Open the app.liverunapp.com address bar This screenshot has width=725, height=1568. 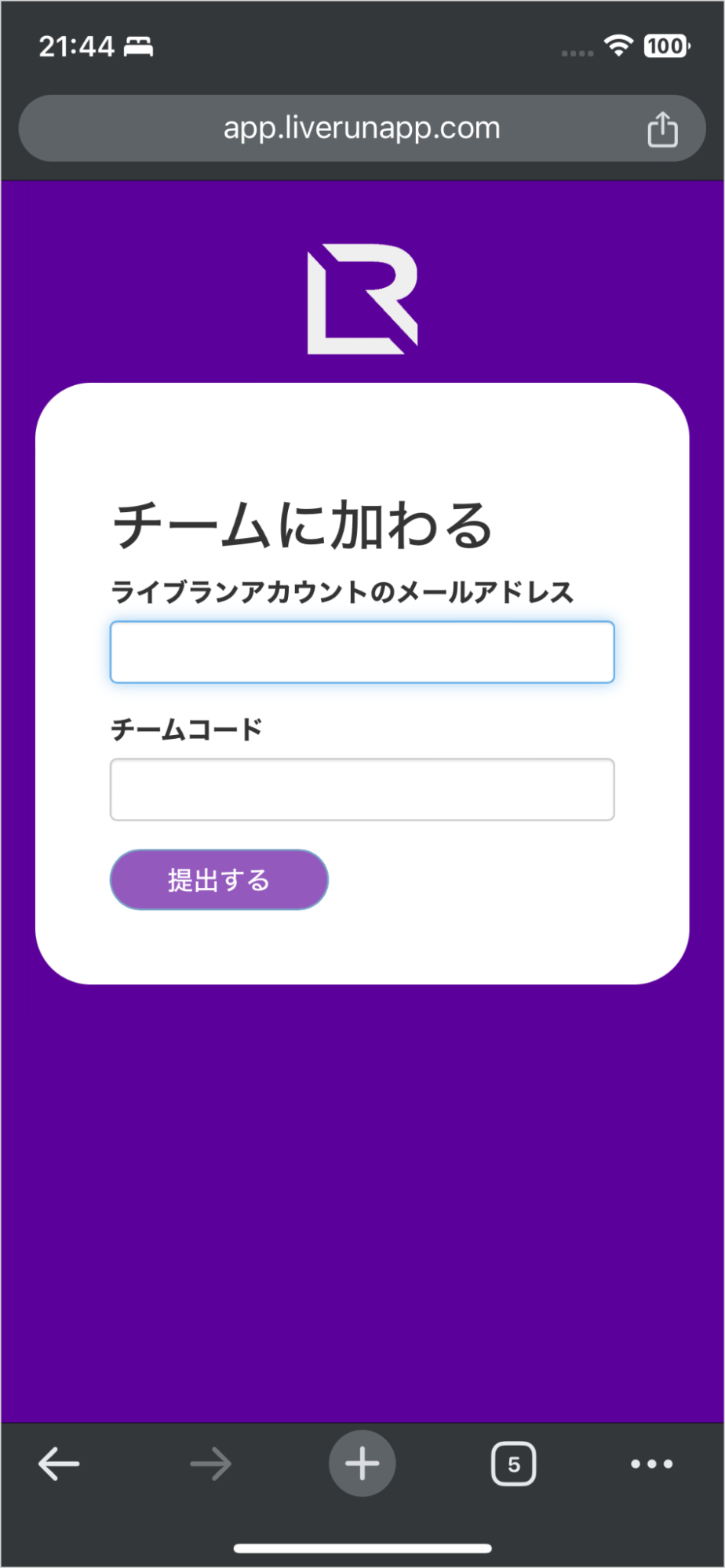pos(361,129)
